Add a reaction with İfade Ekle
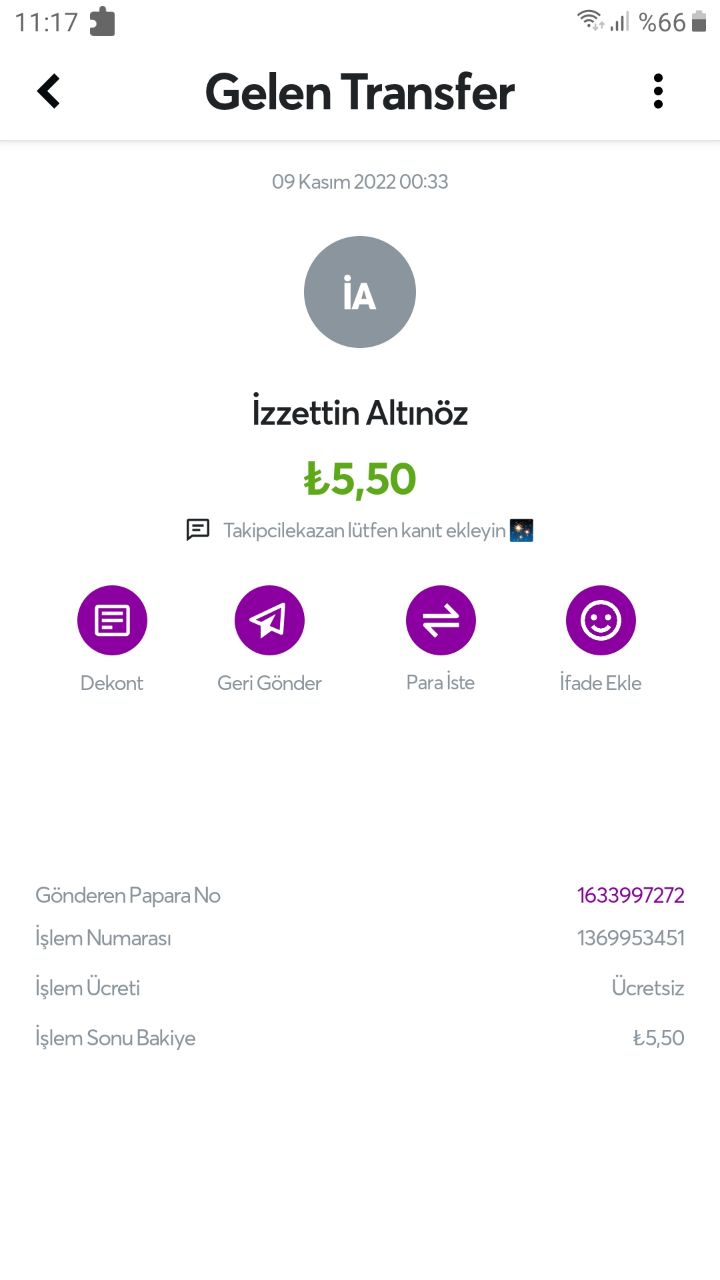This screenshot has width=720, height=1280. coord(600,621)
